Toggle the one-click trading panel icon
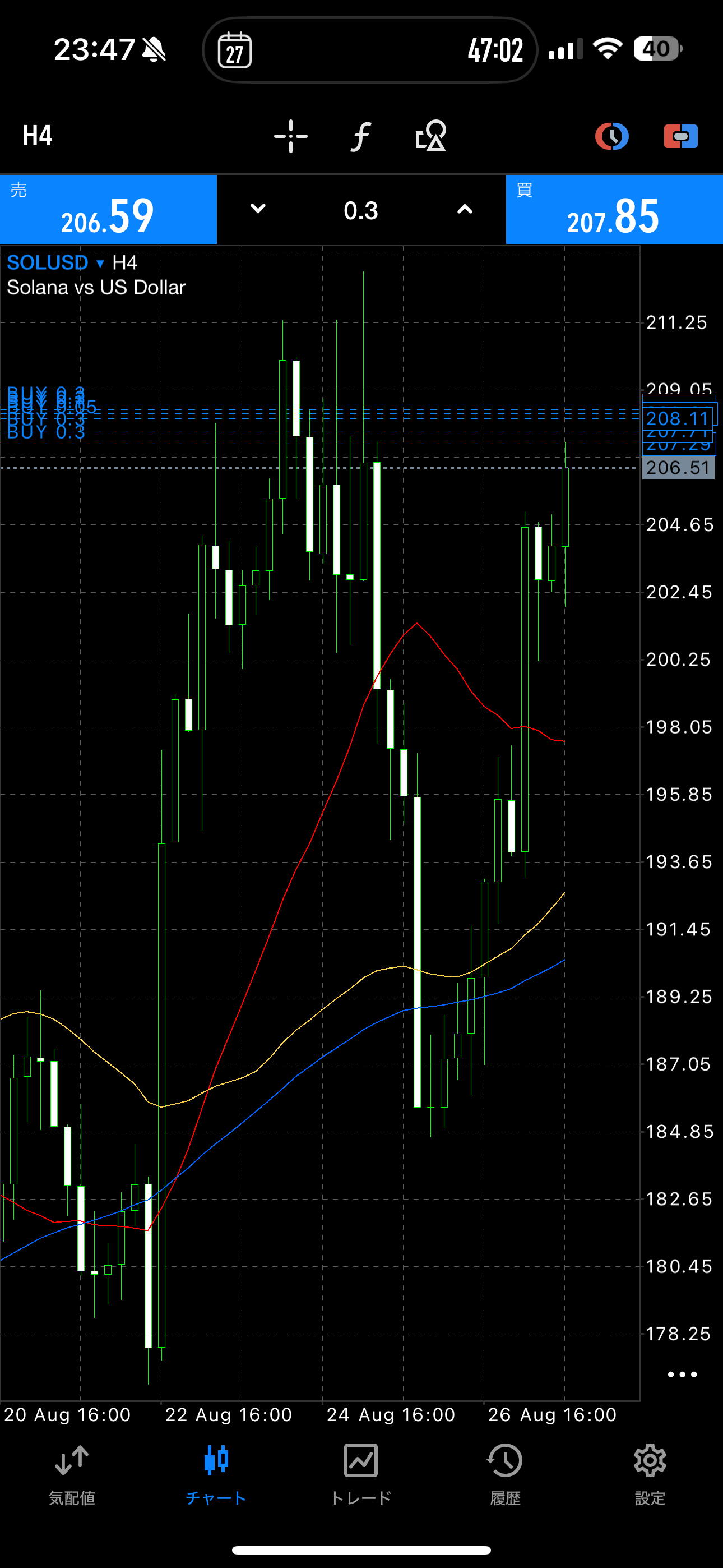723x1568 pixels. [x=681, y=136]
